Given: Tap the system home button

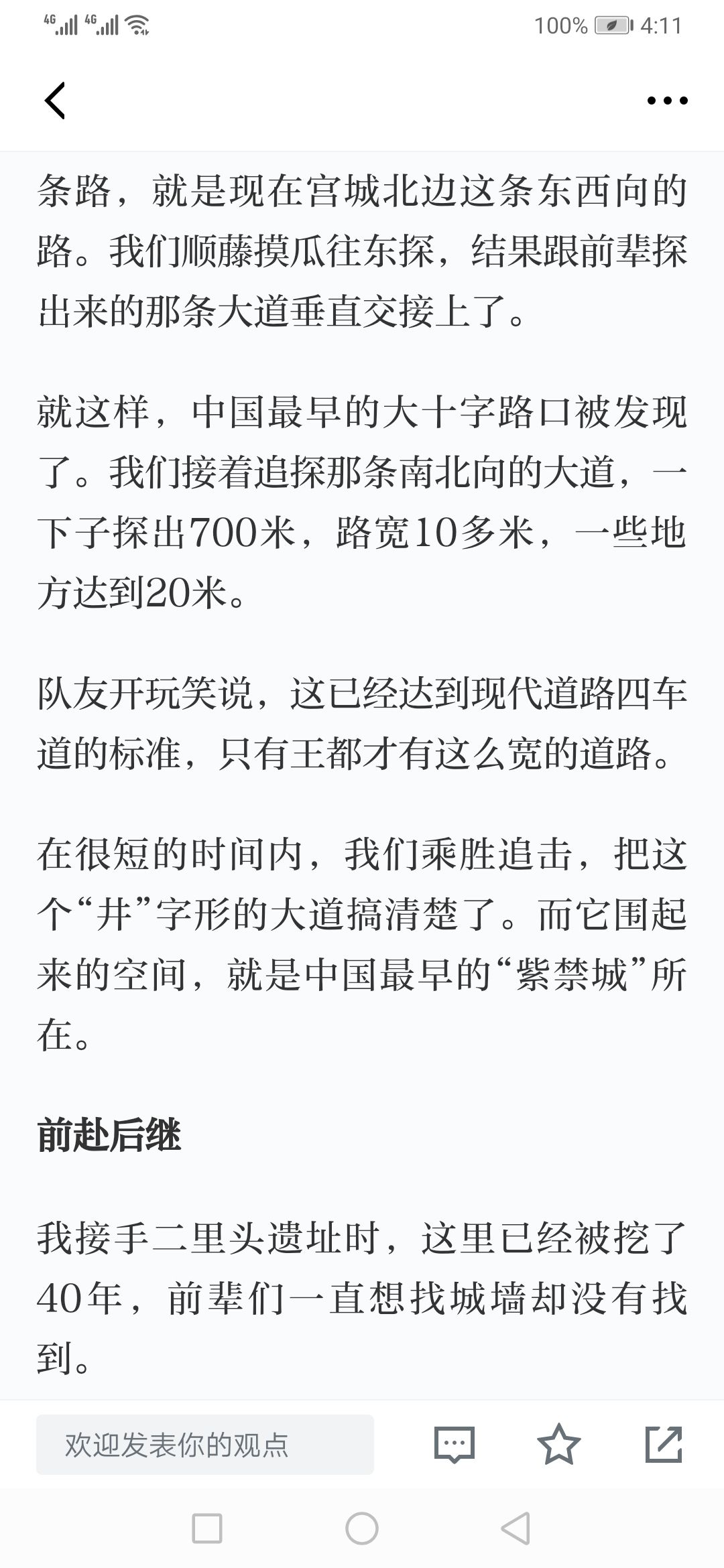Looking at the screenshot, I should (362, 1529).
